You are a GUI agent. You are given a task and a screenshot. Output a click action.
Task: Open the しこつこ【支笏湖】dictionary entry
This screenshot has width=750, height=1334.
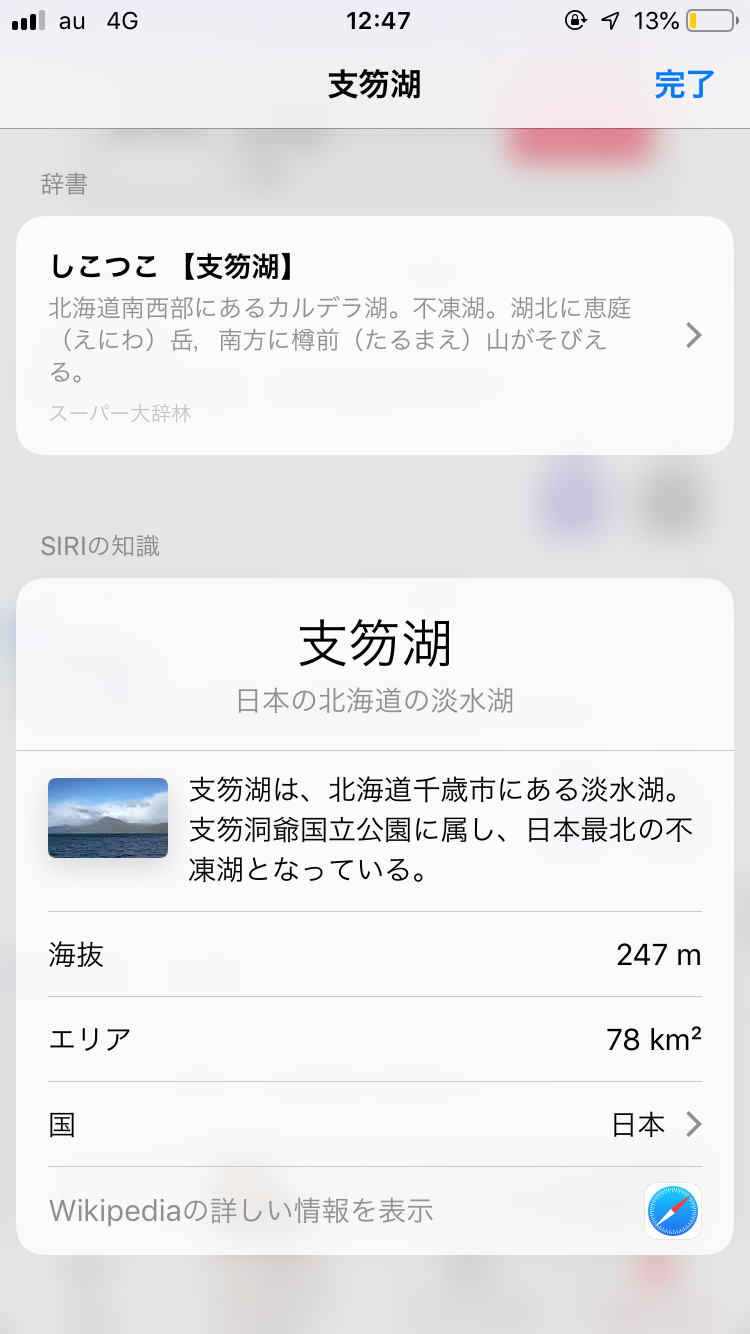375,336
